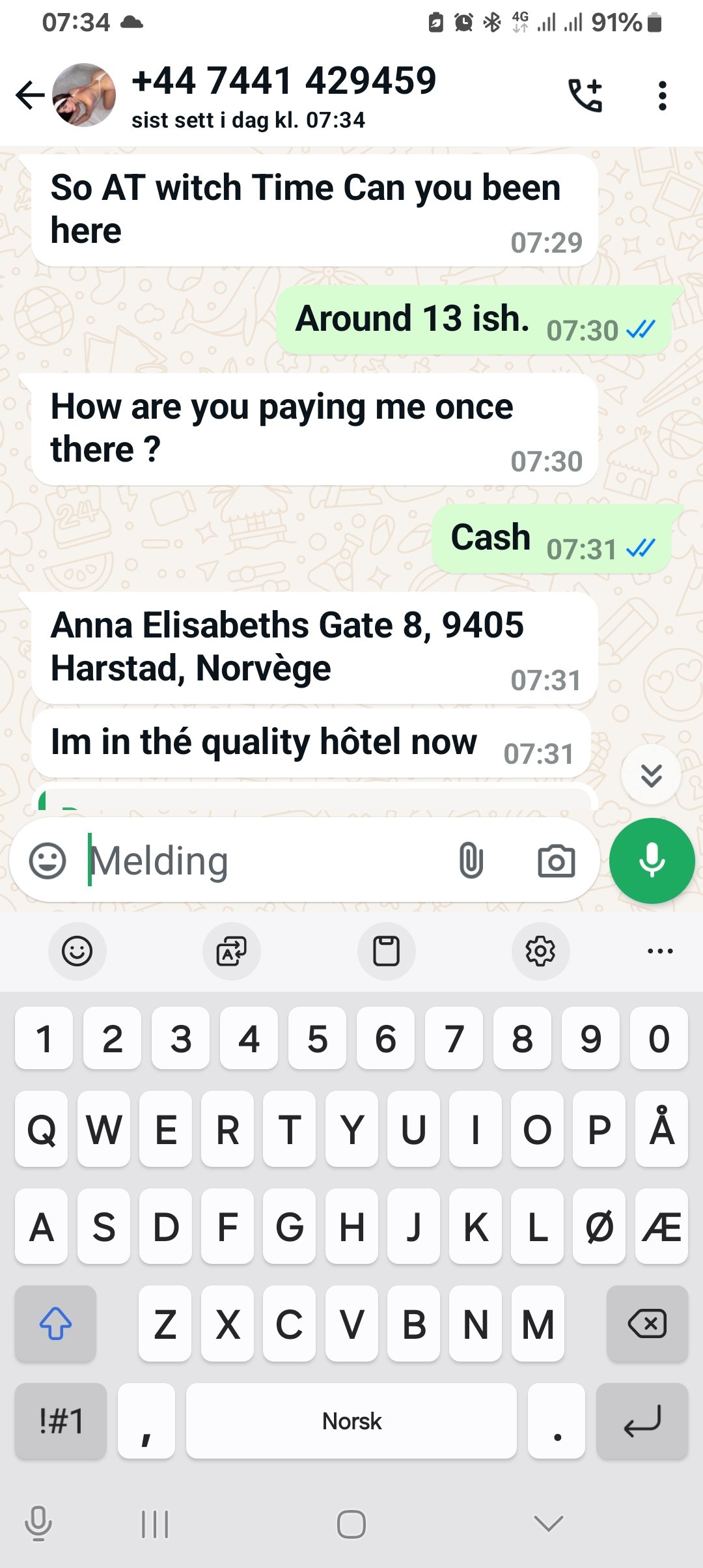Viewport: 703px width, 1568px height.
Task: Open keyboard clipboard
Action: 386,951
